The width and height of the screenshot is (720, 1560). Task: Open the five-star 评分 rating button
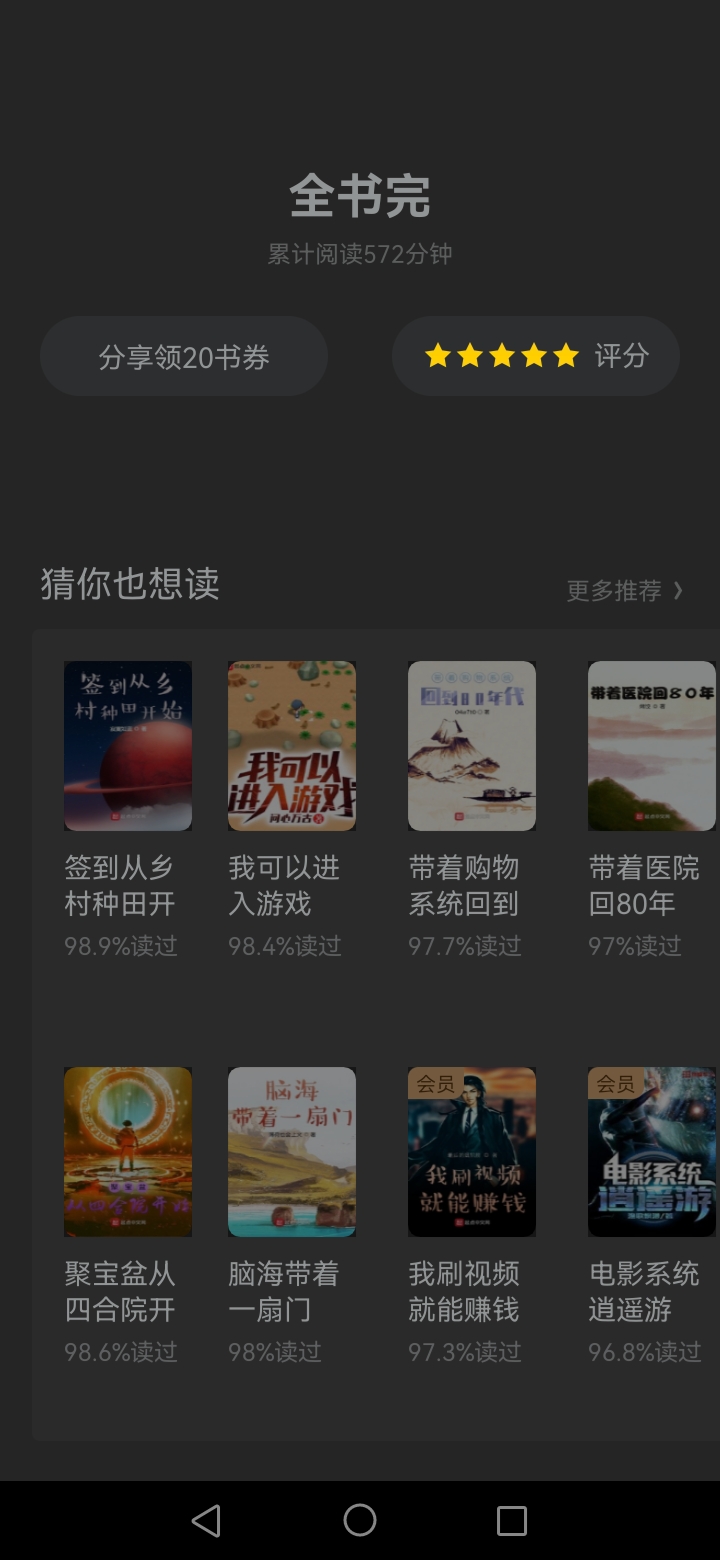[536, 356]
